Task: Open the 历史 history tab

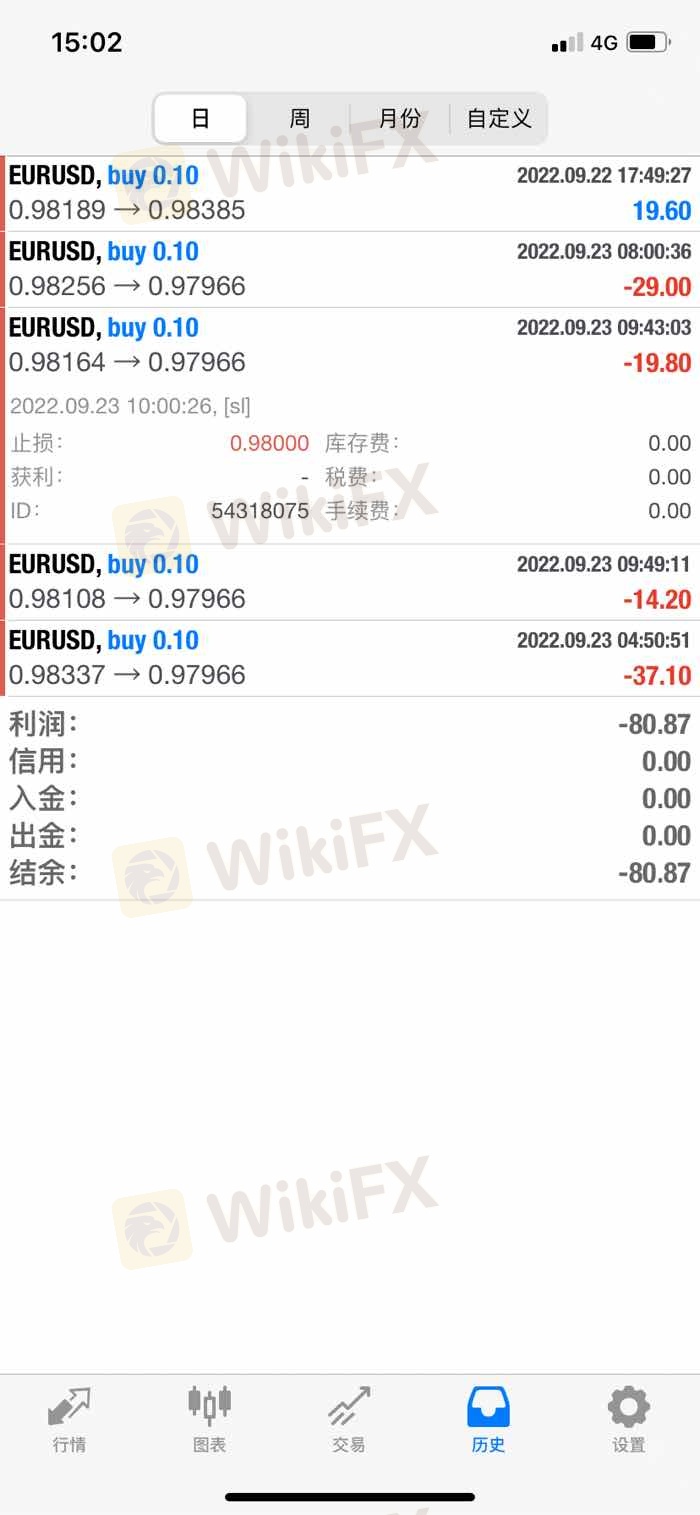Action: [489, 1418]
